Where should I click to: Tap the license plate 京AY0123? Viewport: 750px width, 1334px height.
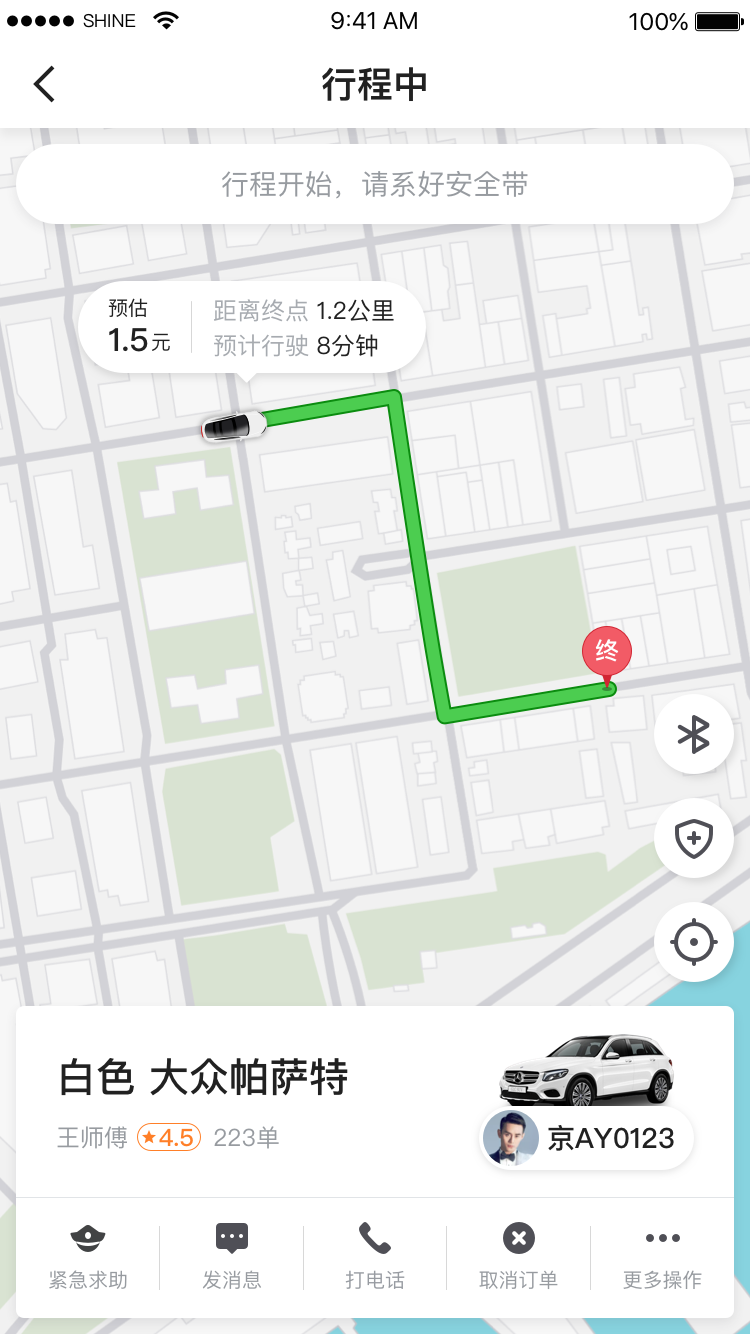(x=615, y=1137)
